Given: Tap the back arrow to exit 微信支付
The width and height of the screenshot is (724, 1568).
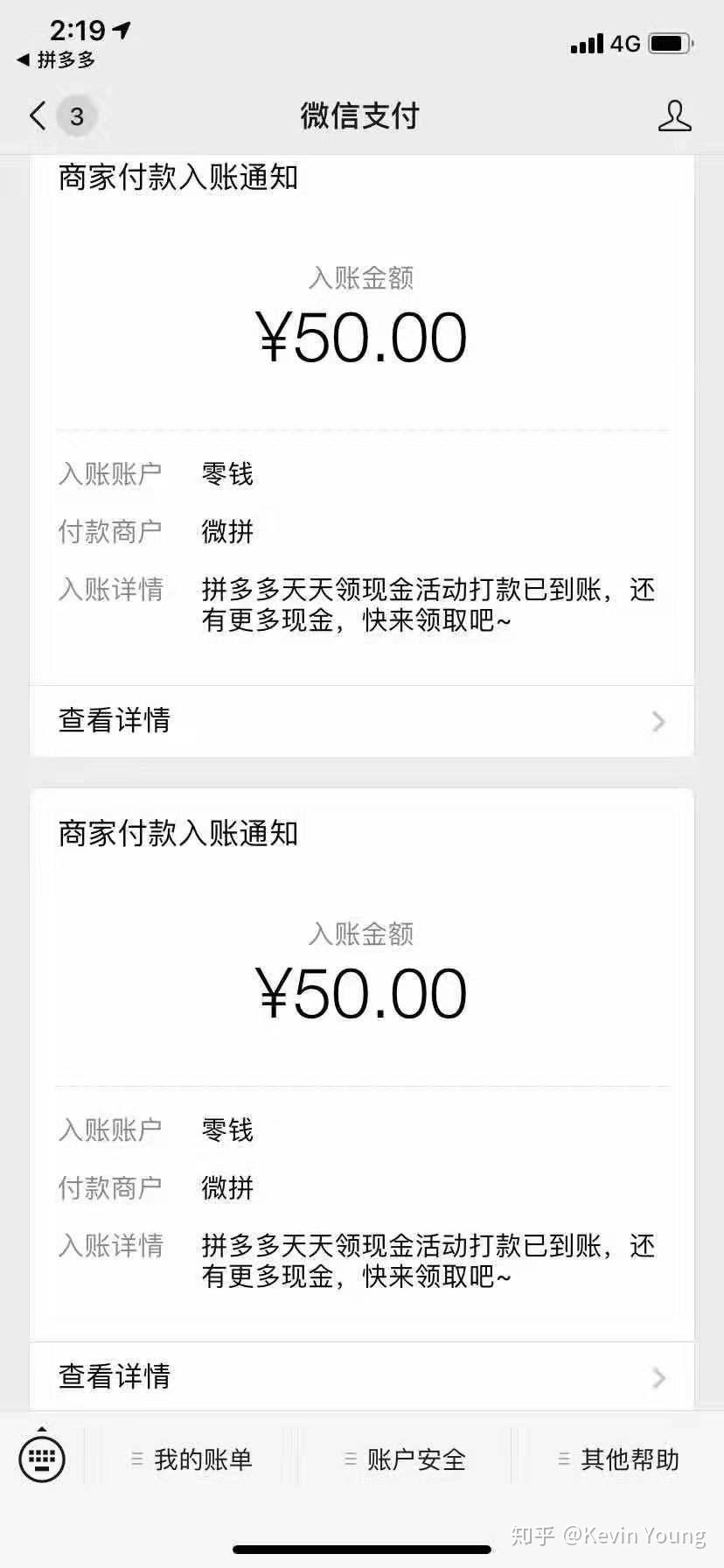Looking at the screenshot, I should click(35, 115).
